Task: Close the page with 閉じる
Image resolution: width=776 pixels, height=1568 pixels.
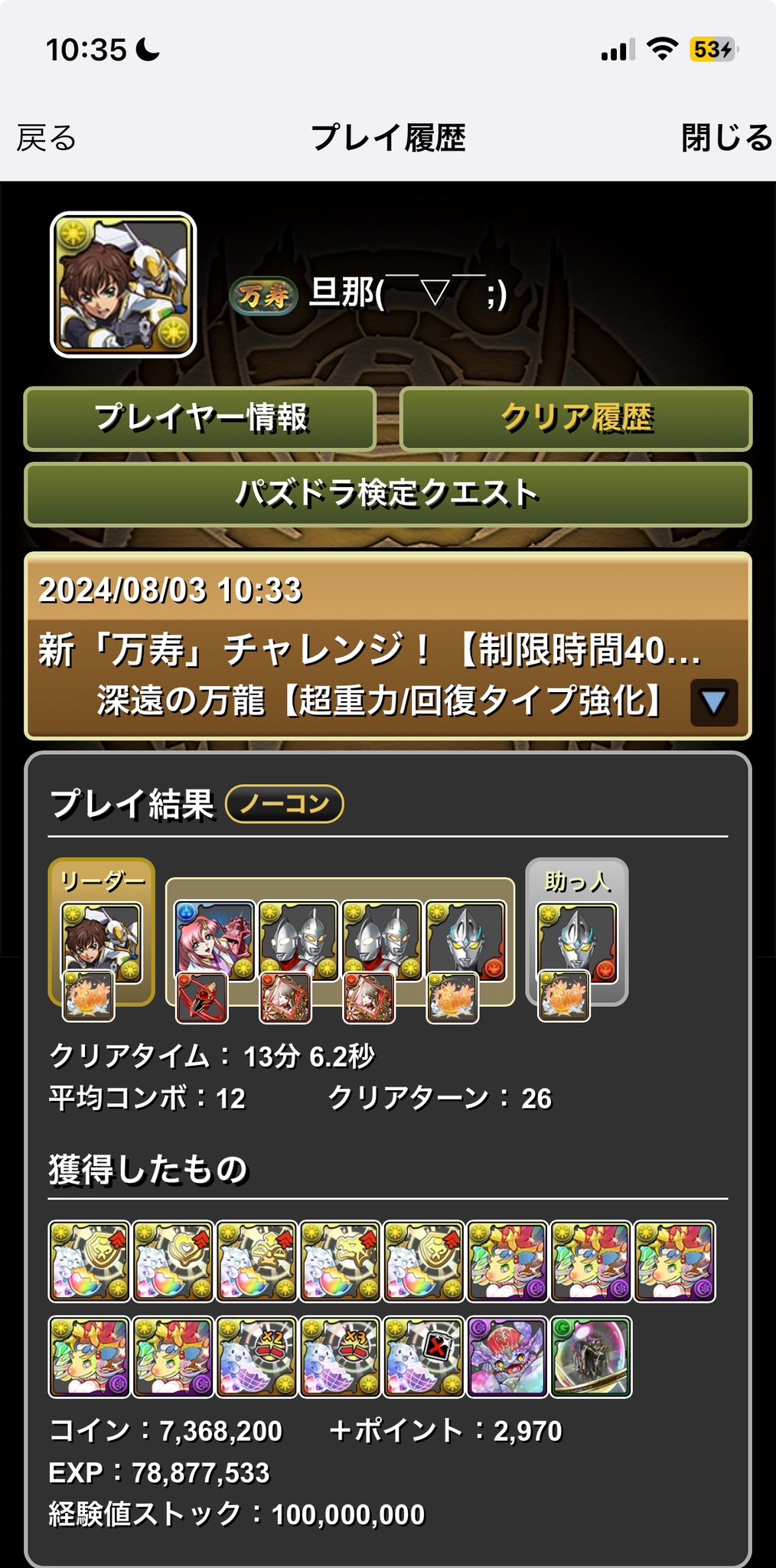Action: point(725,139)
